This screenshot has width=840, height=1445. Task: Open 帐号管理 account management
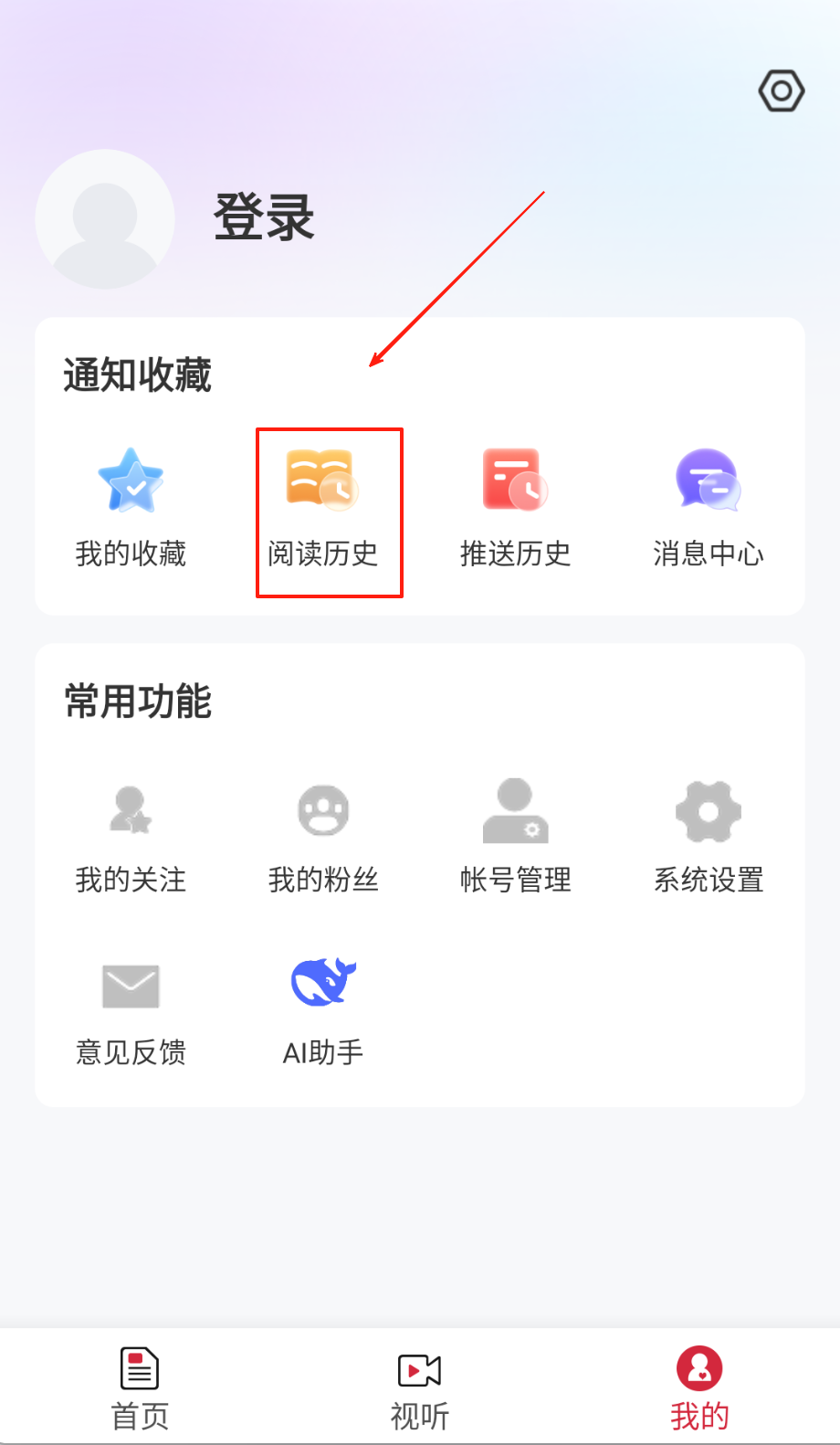pyautogui.click(x=515, y=836)
